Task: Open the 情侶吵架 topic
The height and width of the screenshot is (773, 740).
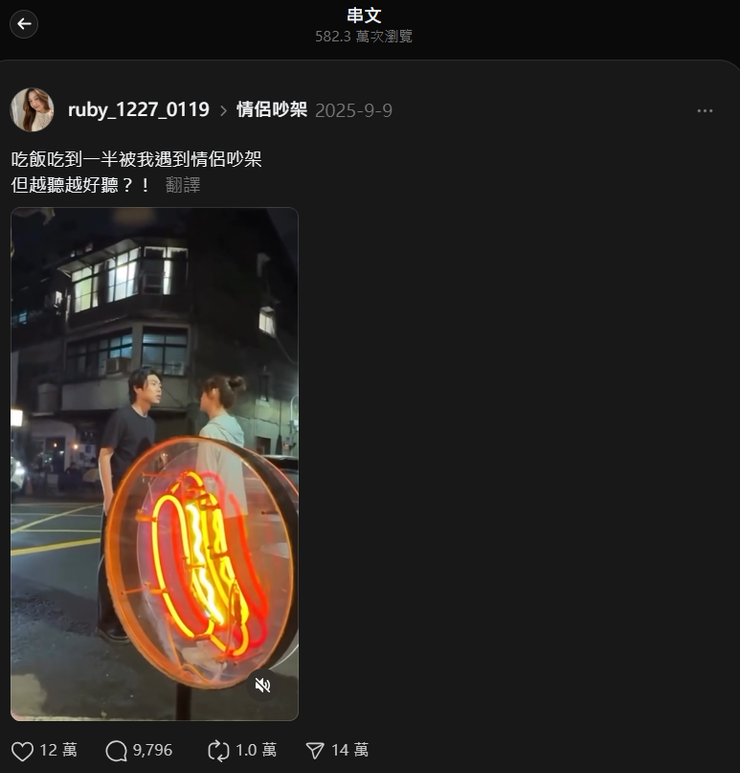Action: pyautogui.click(x=271, y=110)
